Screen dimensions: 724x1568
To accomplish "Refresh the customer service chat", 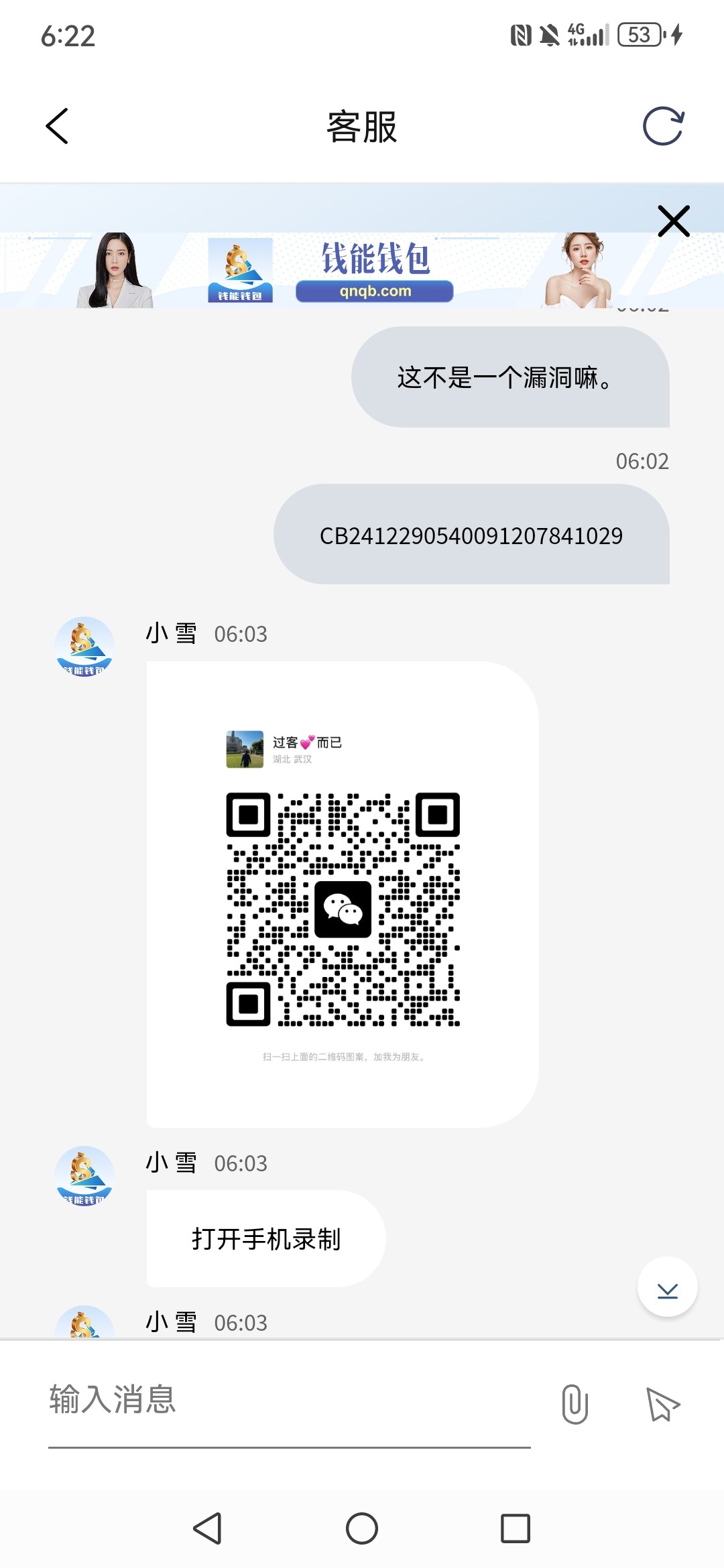I will (x=662, y=126).
